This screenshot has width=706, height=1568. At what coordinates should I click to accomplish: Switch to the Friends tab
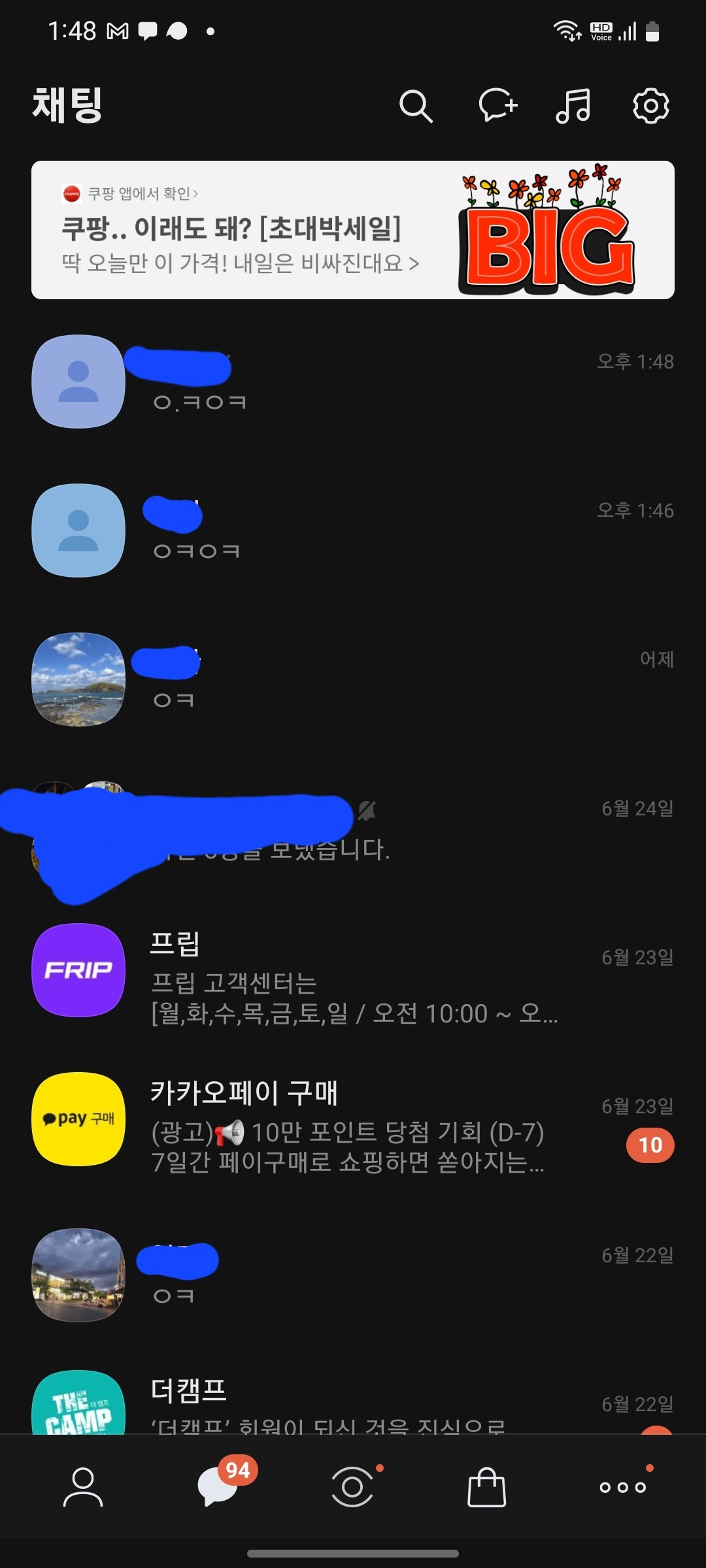point(83,1487)
